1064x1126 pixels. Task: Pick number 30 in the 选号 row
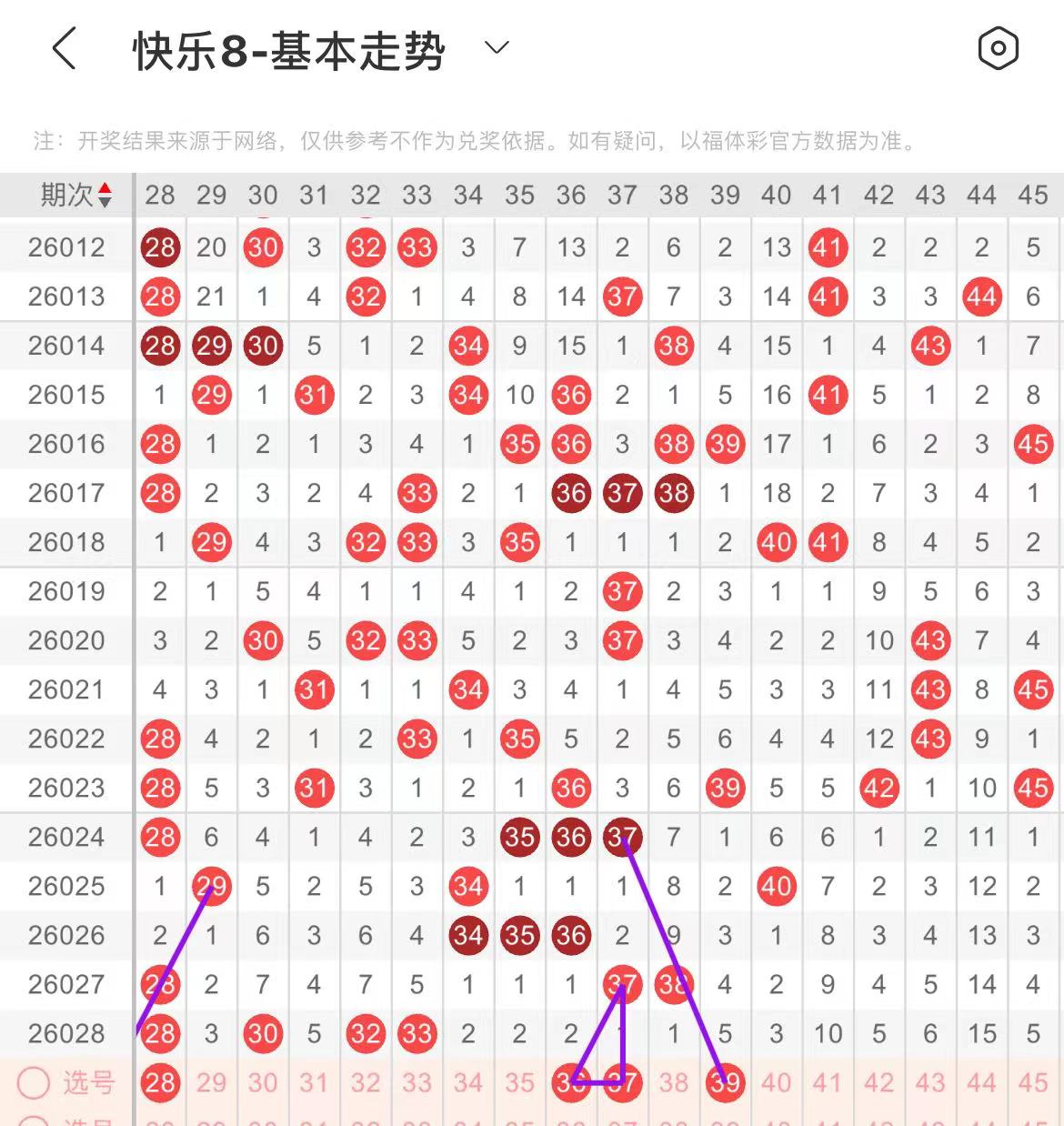(263, 1082)
